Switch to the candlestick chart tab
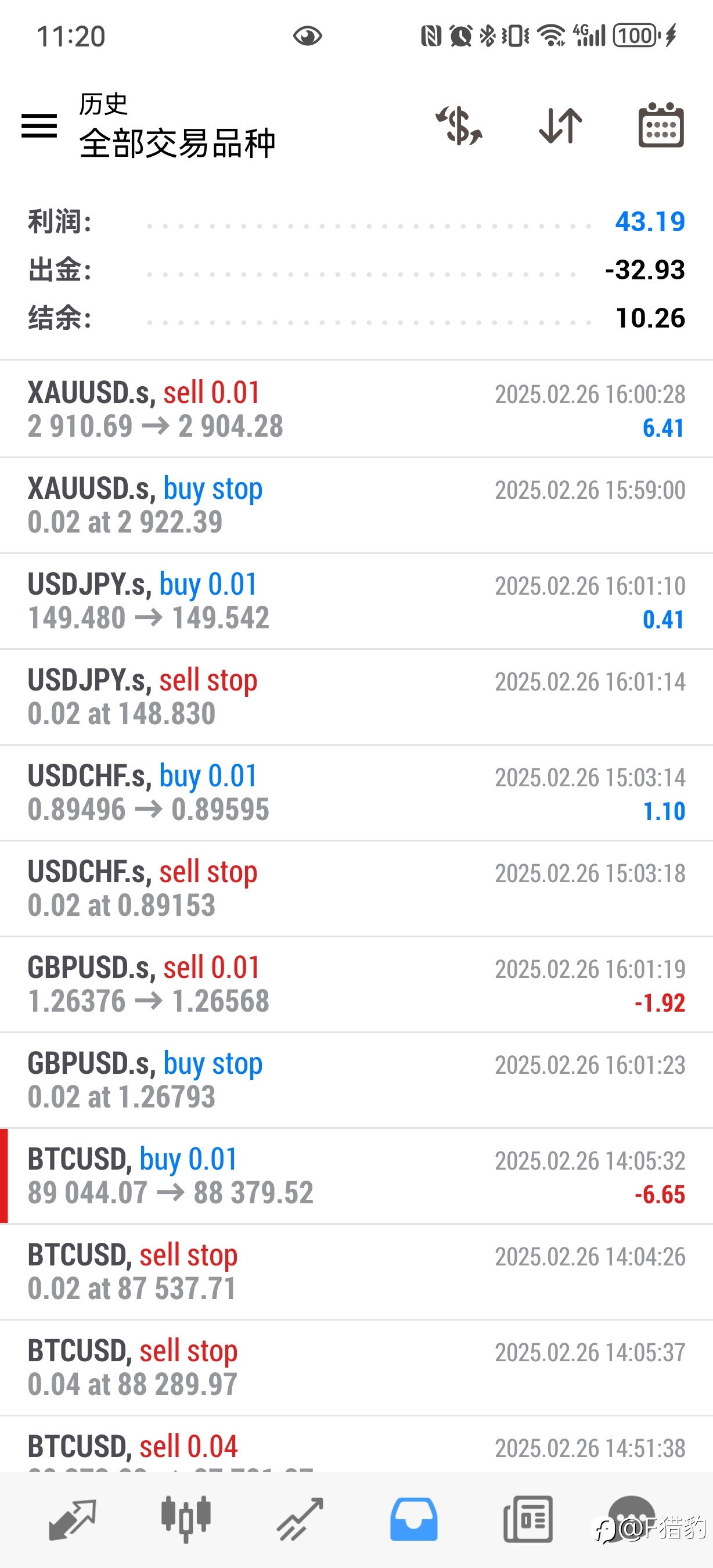Image resolution: width=713 pixels, height=1568 pixels. 186,1519
